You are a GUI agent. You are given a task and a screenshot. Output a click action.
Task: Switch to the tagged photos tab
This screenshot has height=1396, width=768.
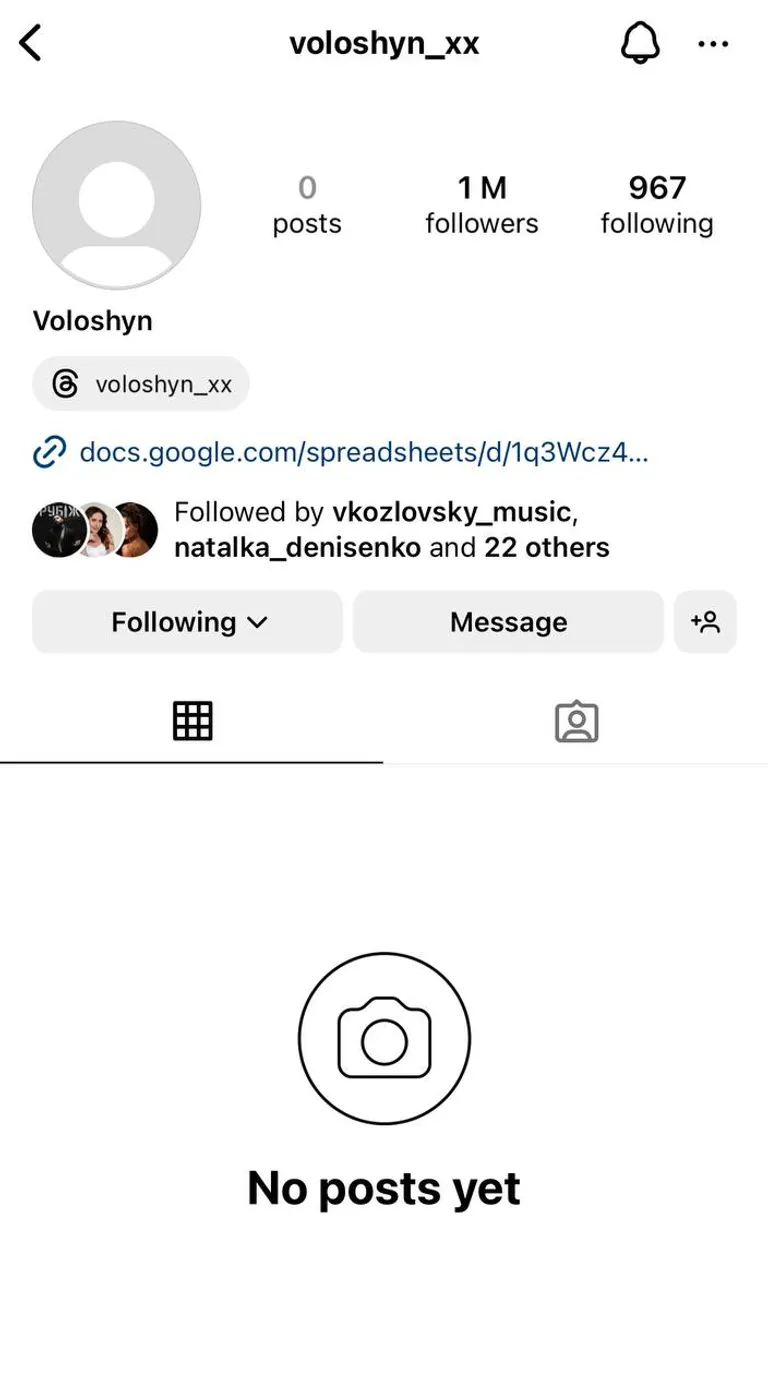pyautogui.click(x=576, y=721)
